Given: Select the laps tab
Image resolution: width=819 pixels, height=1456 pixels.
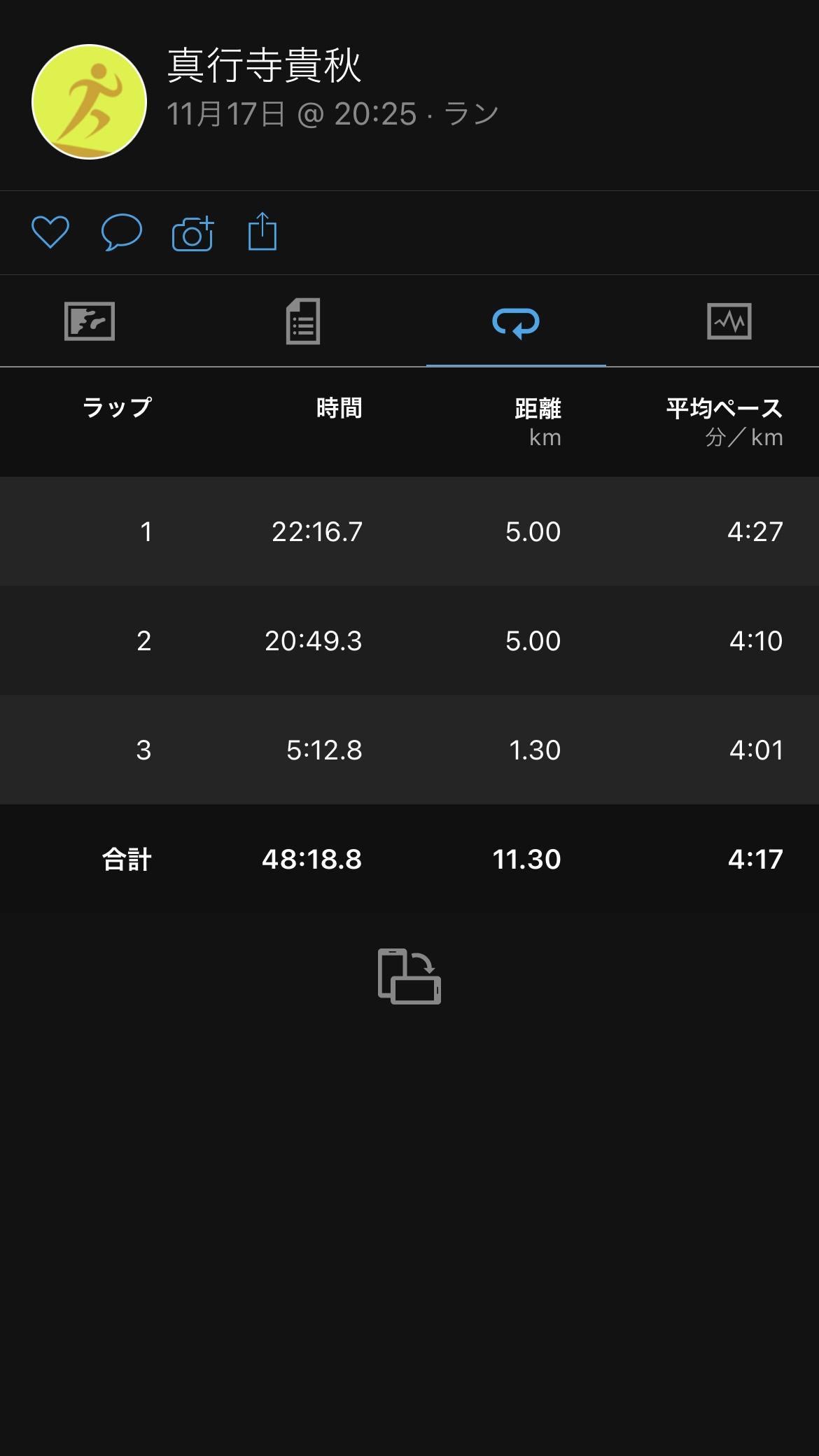Looking at the screenshot, I should 516,323.
